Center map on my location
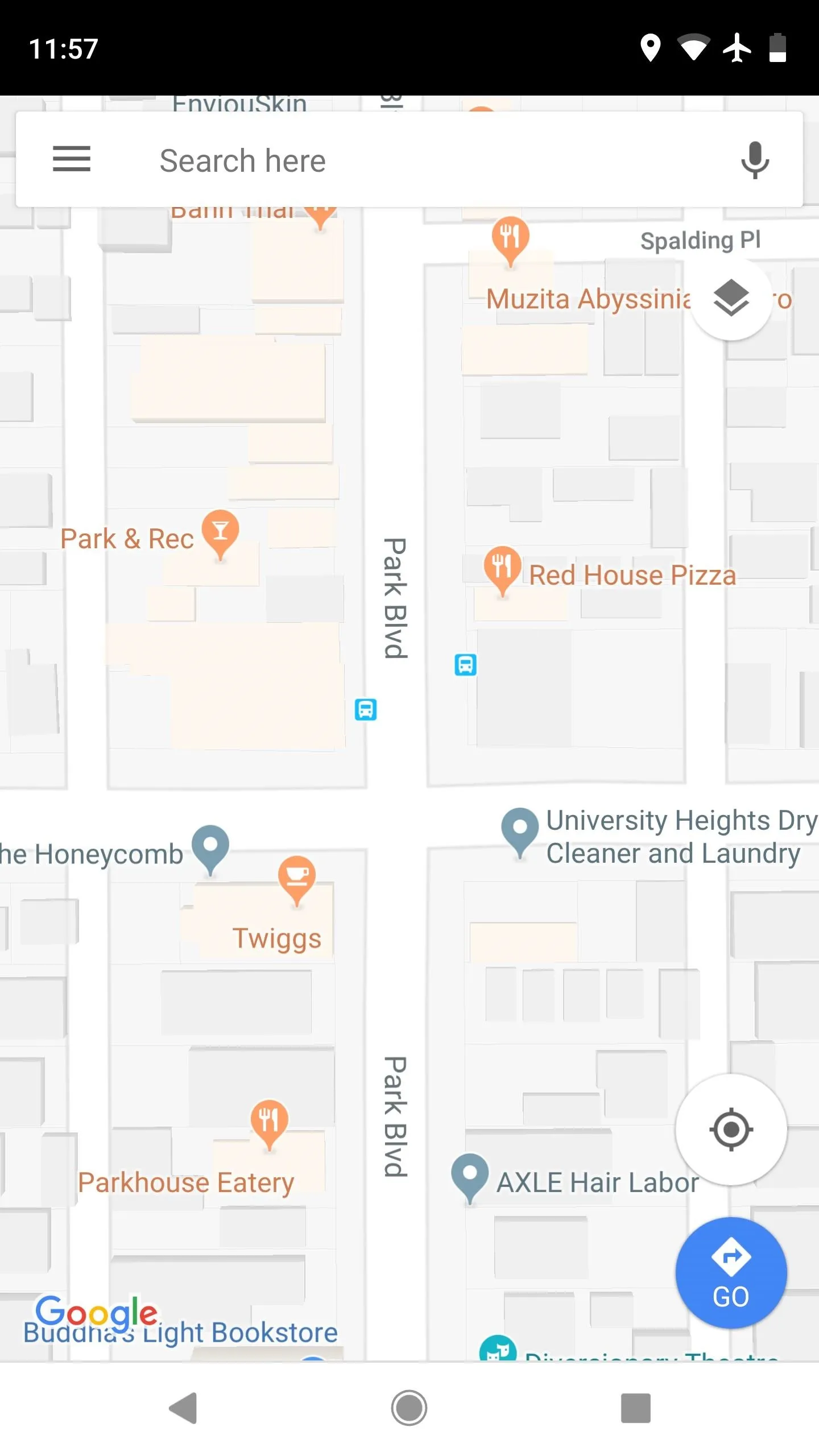This screenshot has height=1456, width=819. 731,1130
